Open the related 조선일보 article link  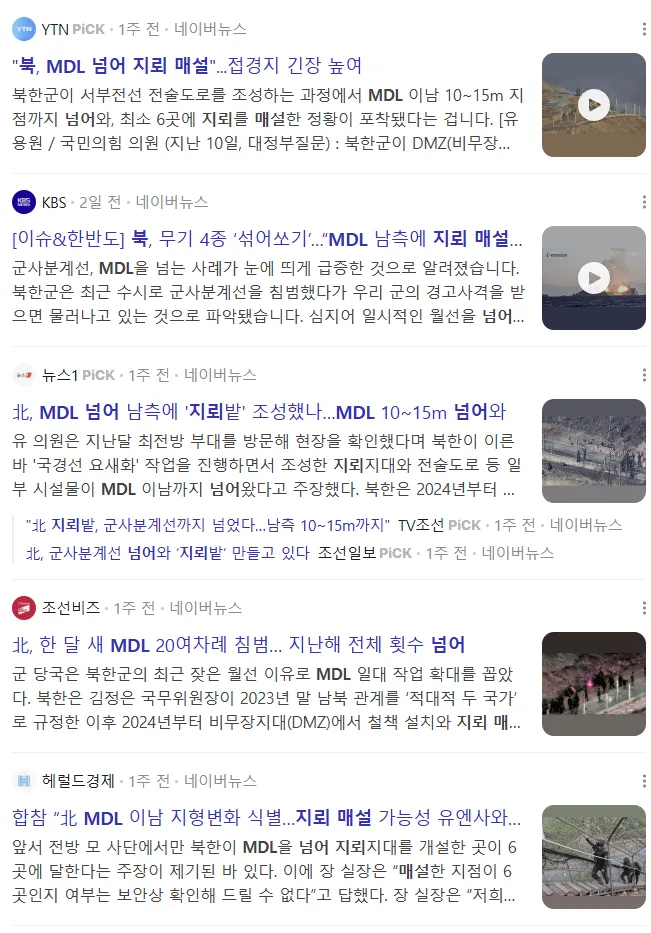point(168,553)
